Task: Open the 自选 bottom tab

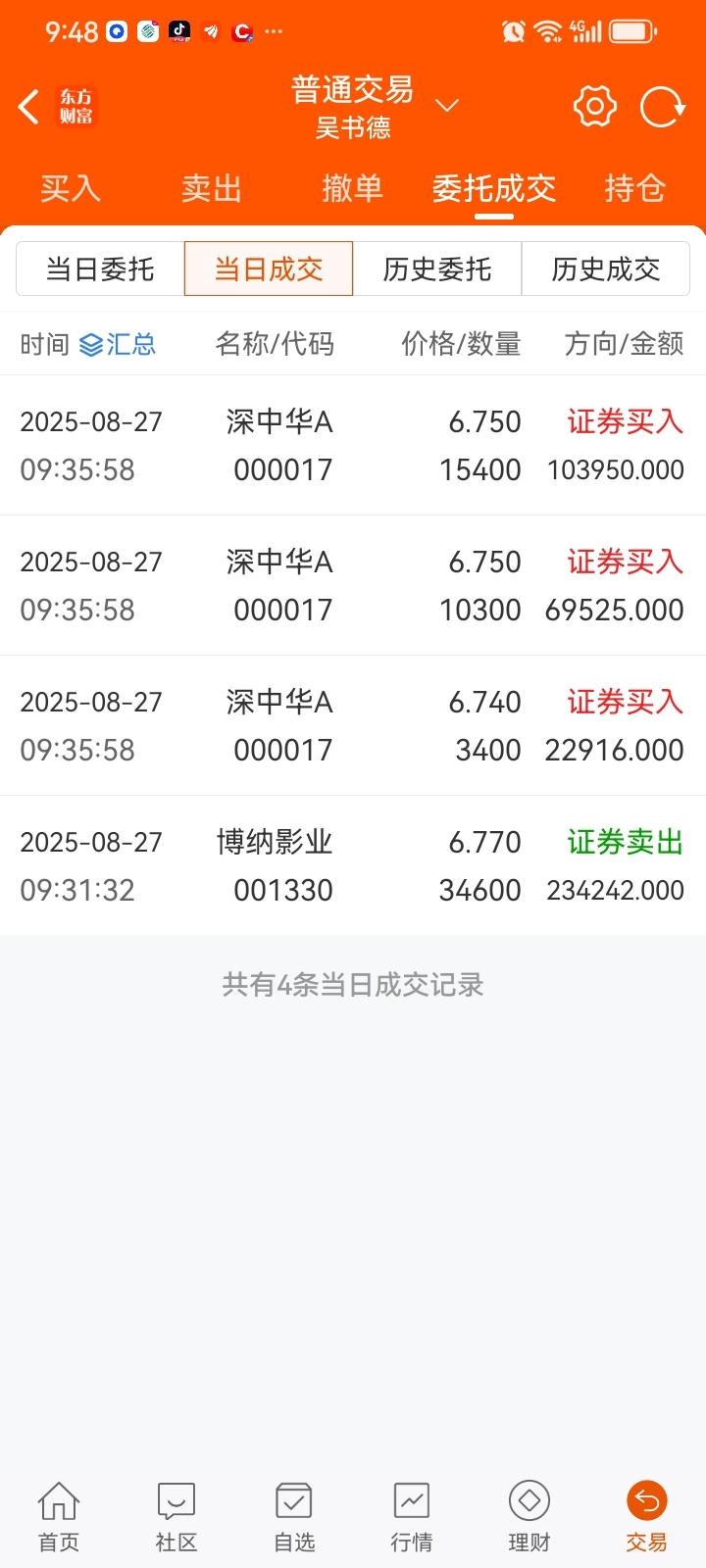Action: [x=294, y=1517]
